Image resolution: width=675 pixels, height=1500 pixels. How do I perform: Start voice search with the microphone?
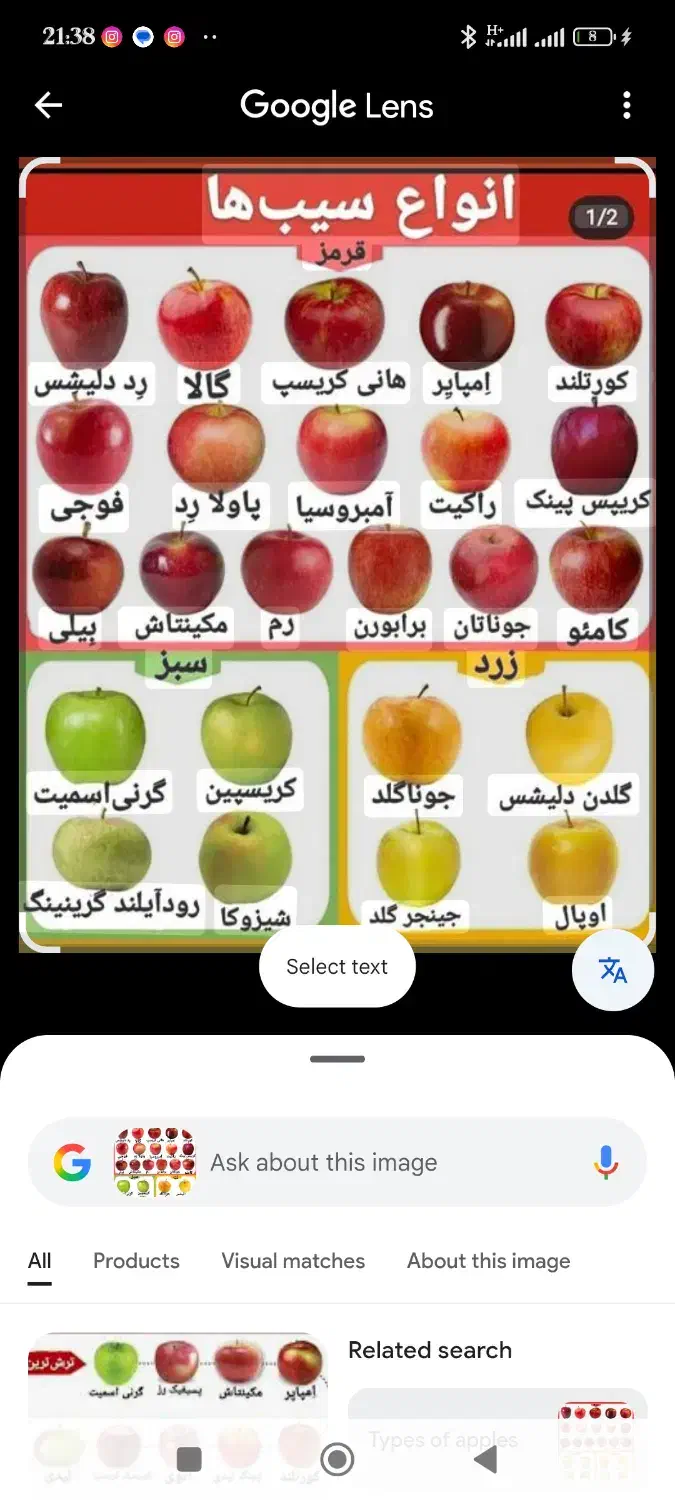pyautogui.click(x=606, y=1163)
